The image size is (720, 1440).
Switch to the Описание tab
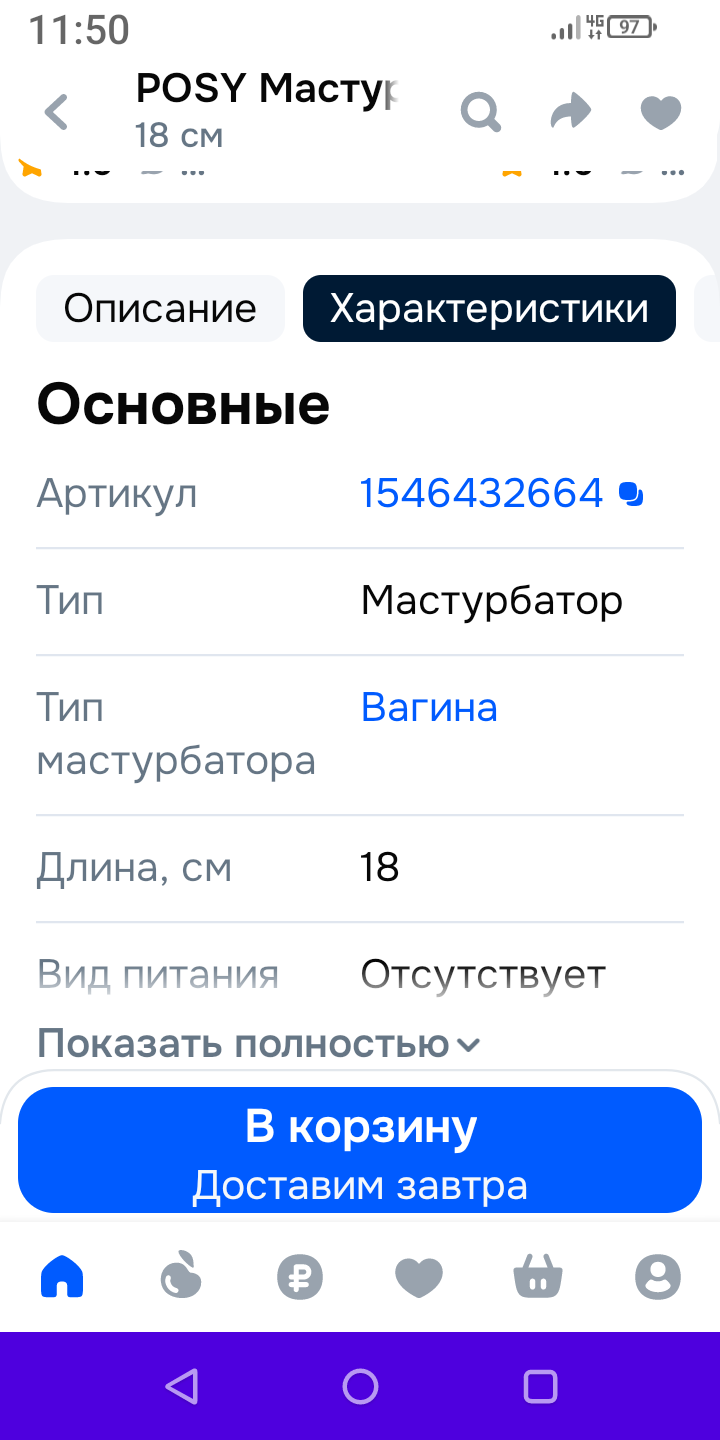tap(160, 309)
